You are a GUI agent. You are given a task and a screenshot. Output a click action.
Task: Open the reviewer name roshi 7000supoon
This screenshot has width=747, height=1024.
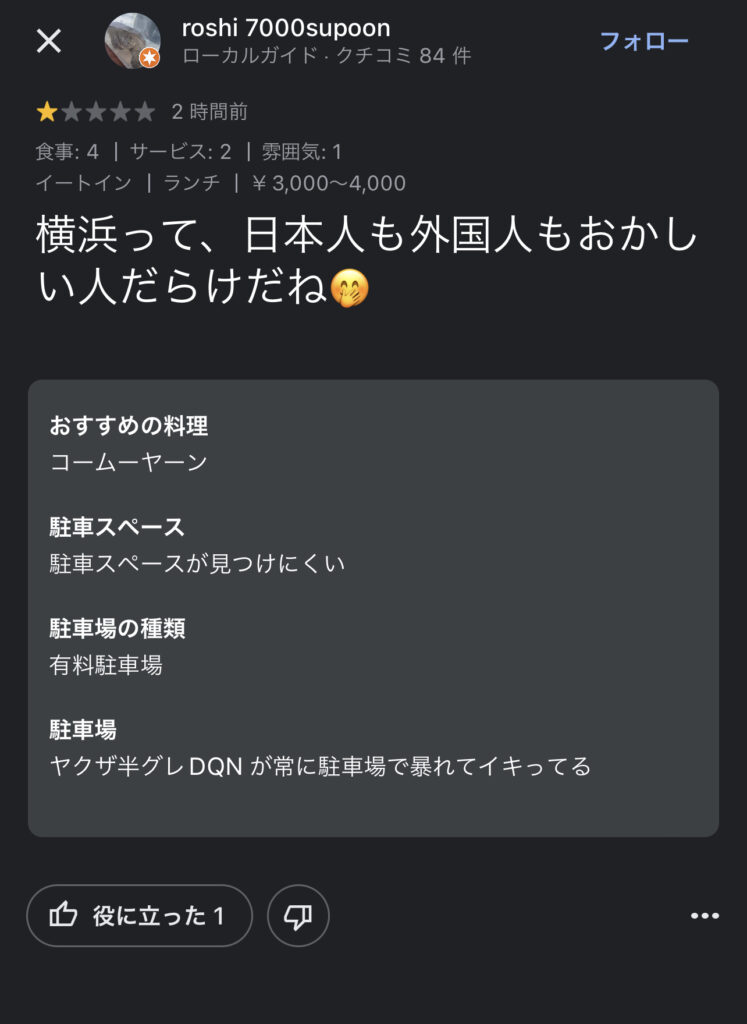(286, 28)
